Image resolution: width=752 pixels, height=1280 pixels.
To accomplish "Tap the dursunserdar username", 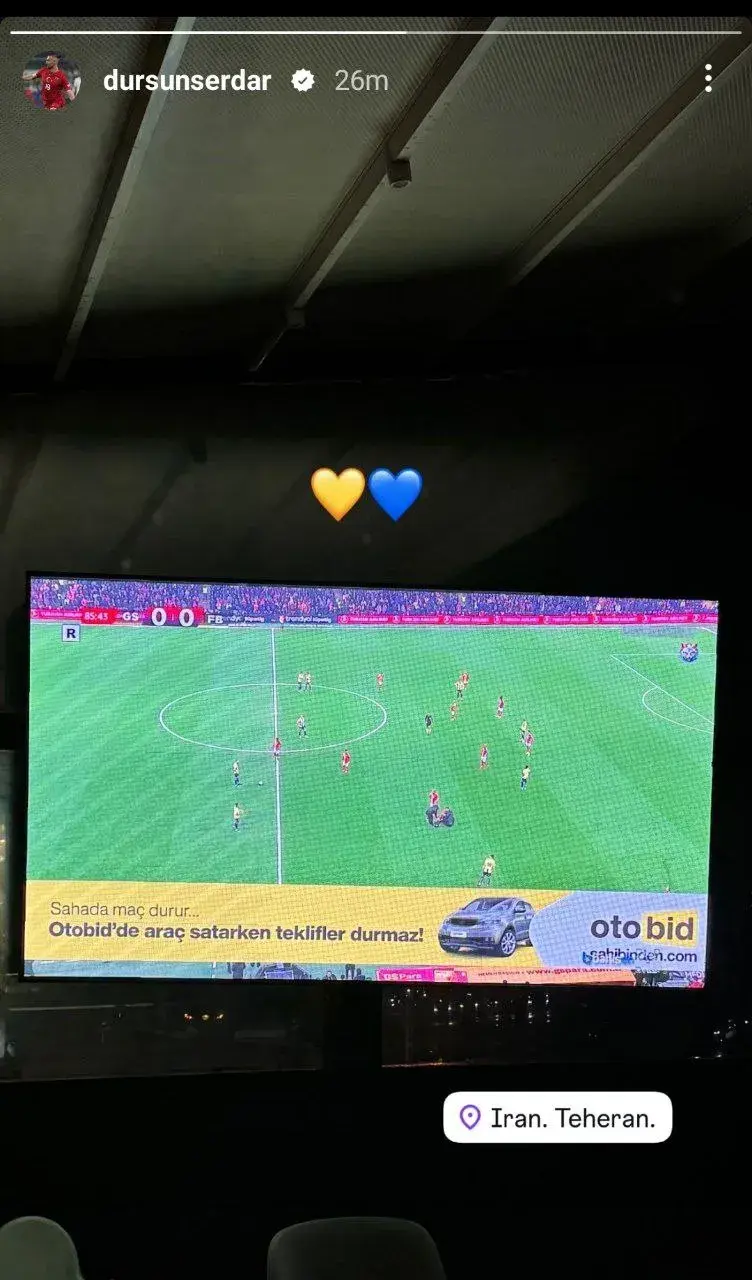I will [187, 81].
